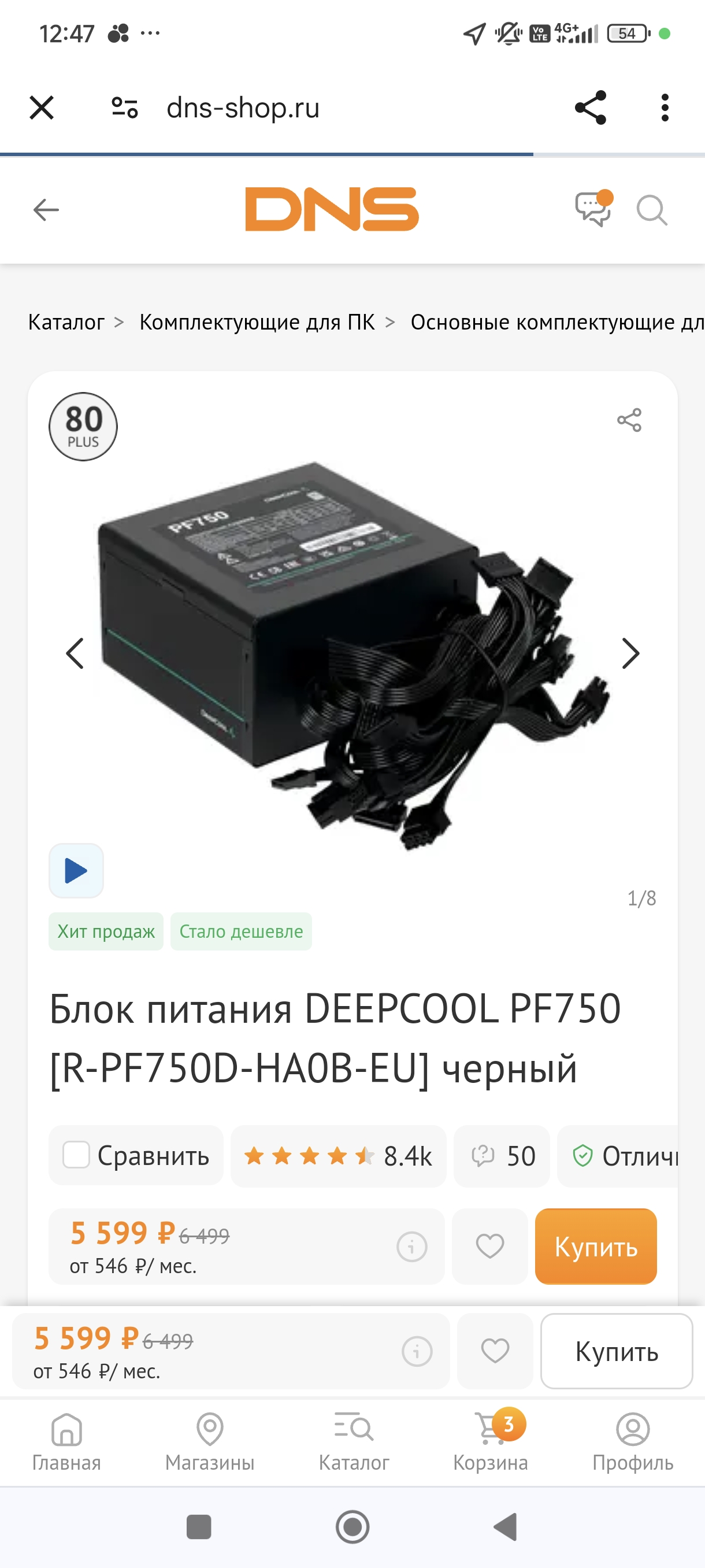Open the 8.4k ratings reviews

[x=338, y=1156]
